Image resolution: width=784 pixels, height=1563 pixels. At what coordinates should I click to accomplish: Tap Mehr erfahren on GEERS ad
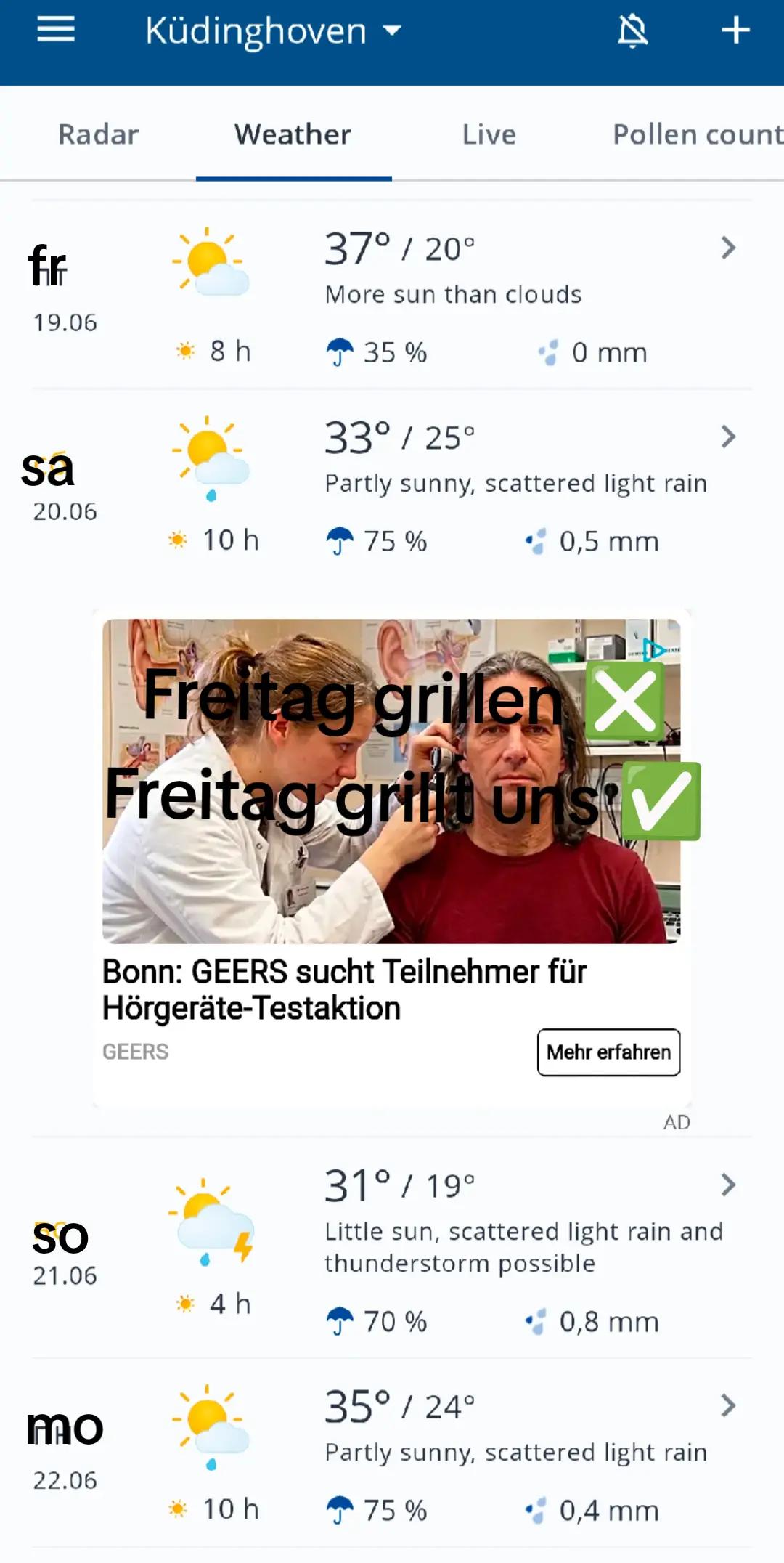[608, 1052]
